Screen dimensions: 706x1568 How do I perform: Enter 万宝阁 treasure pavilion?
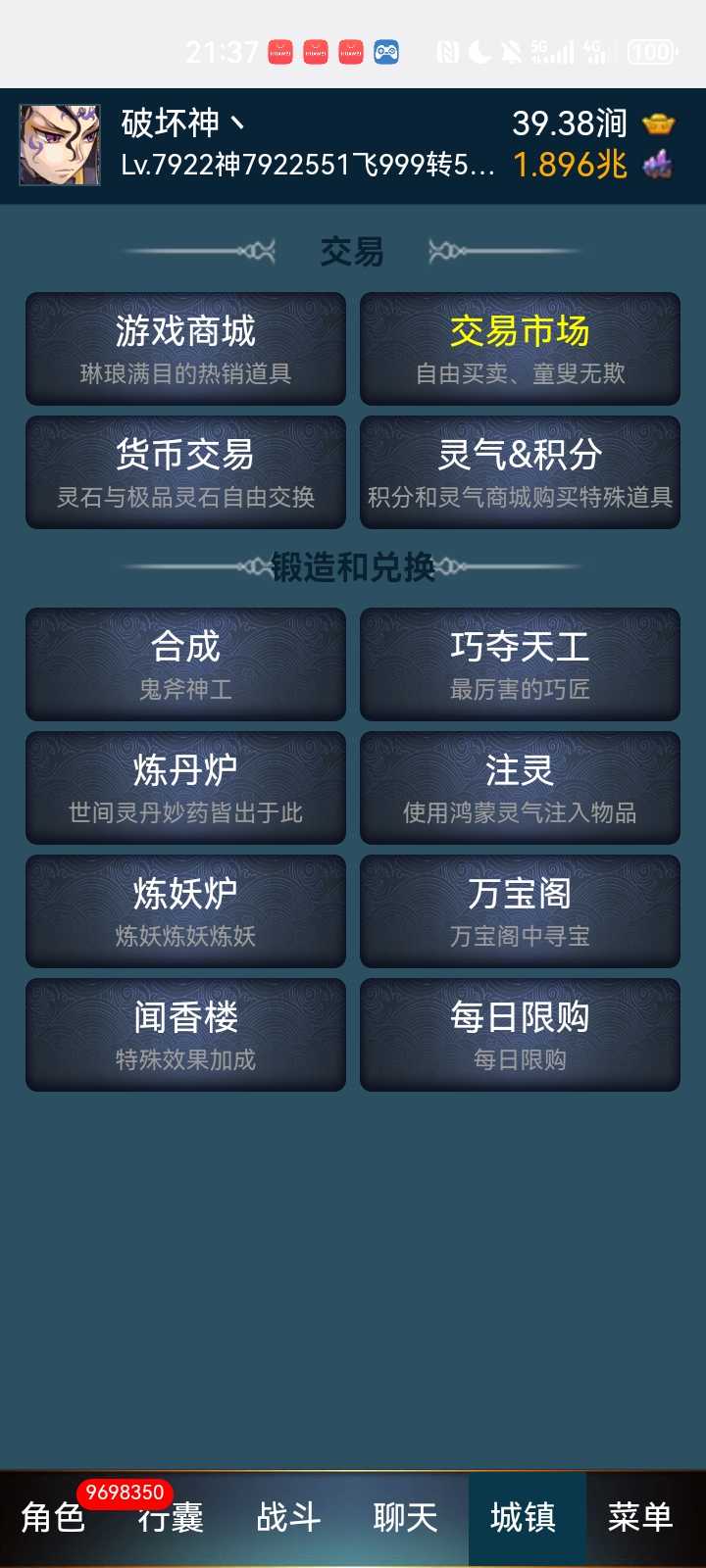tap(520, 911)
